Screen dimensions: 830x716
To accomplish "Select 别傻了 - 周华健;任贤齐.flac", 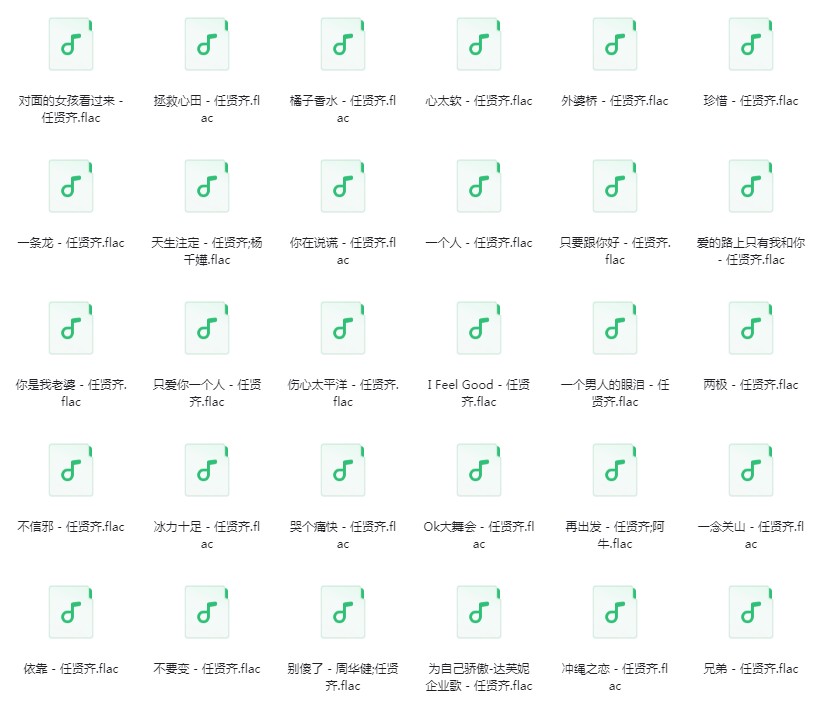I will 343,612.
